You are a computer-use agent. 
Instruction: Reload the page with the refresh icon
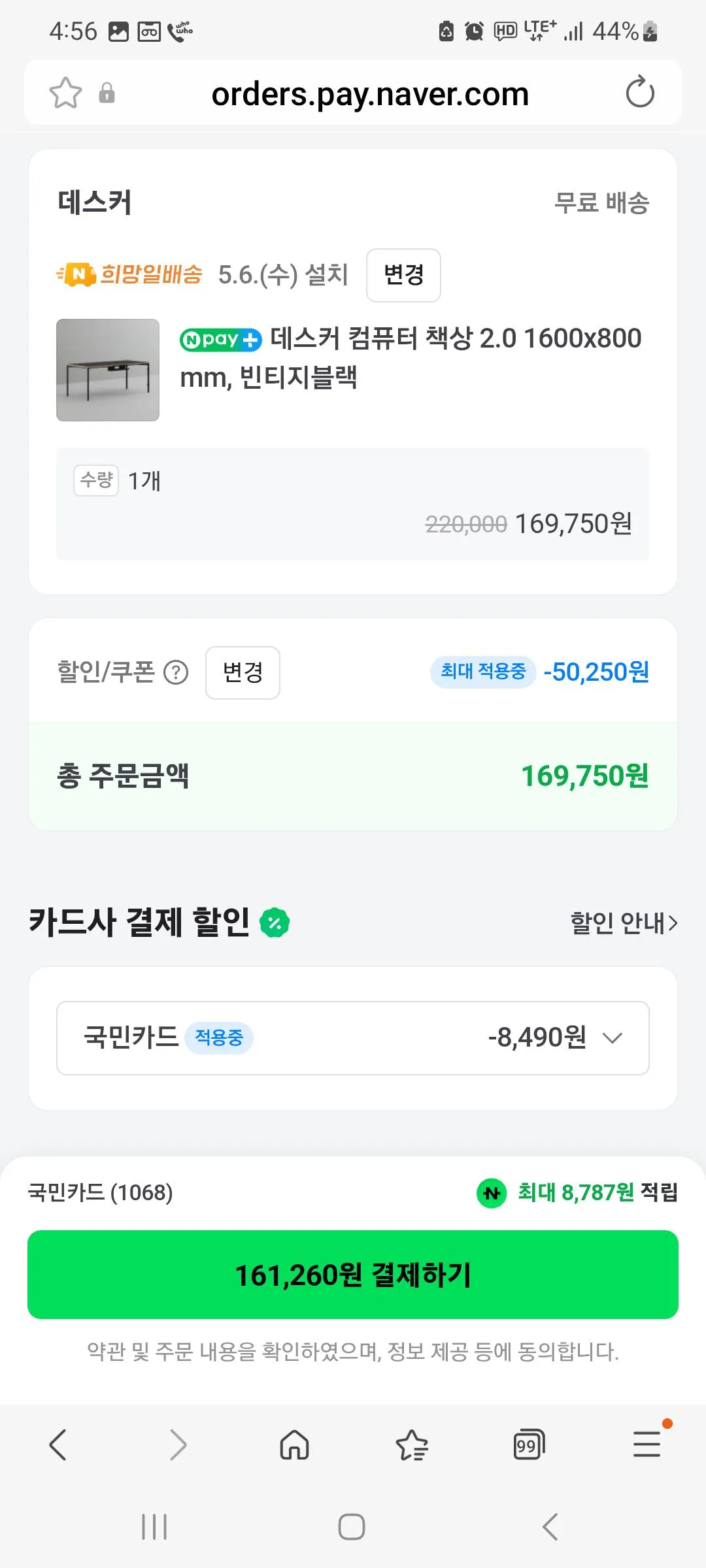tap(641, 92)
